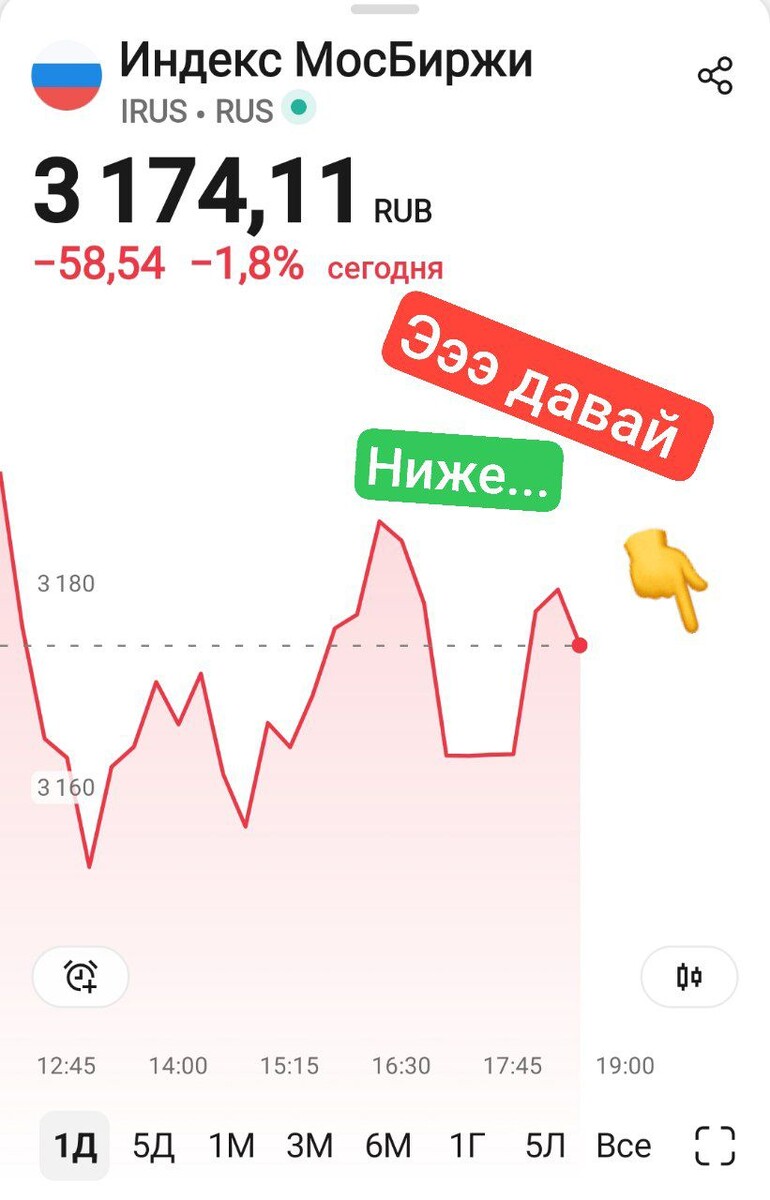Click the green market status indicator
This screenshot has width=770, height=1200.
[297, 105]
